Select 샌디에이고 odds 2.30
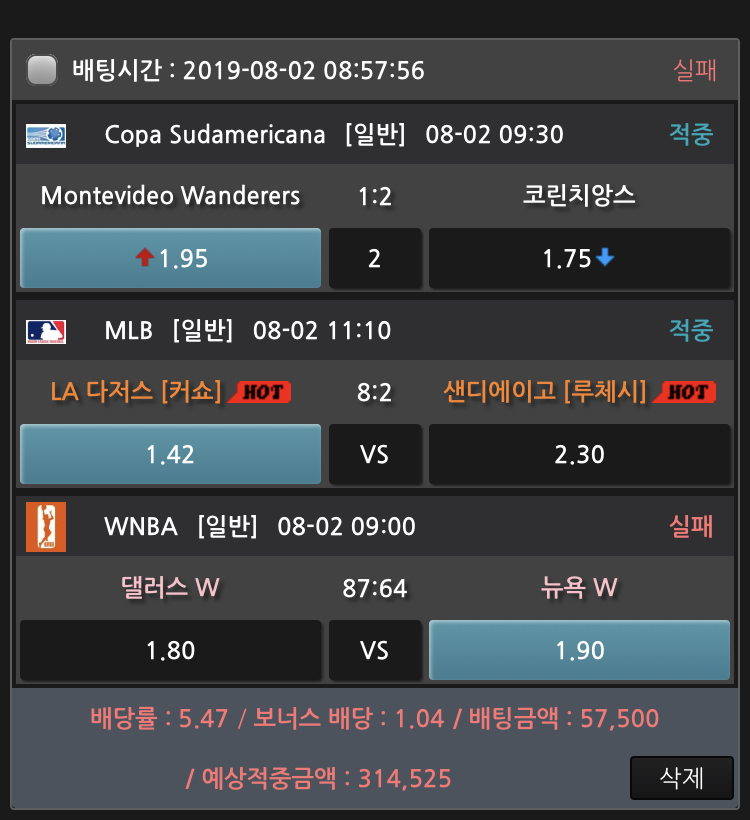The width and height of the screenshot is (750, 820). click(x=579, y=455)
